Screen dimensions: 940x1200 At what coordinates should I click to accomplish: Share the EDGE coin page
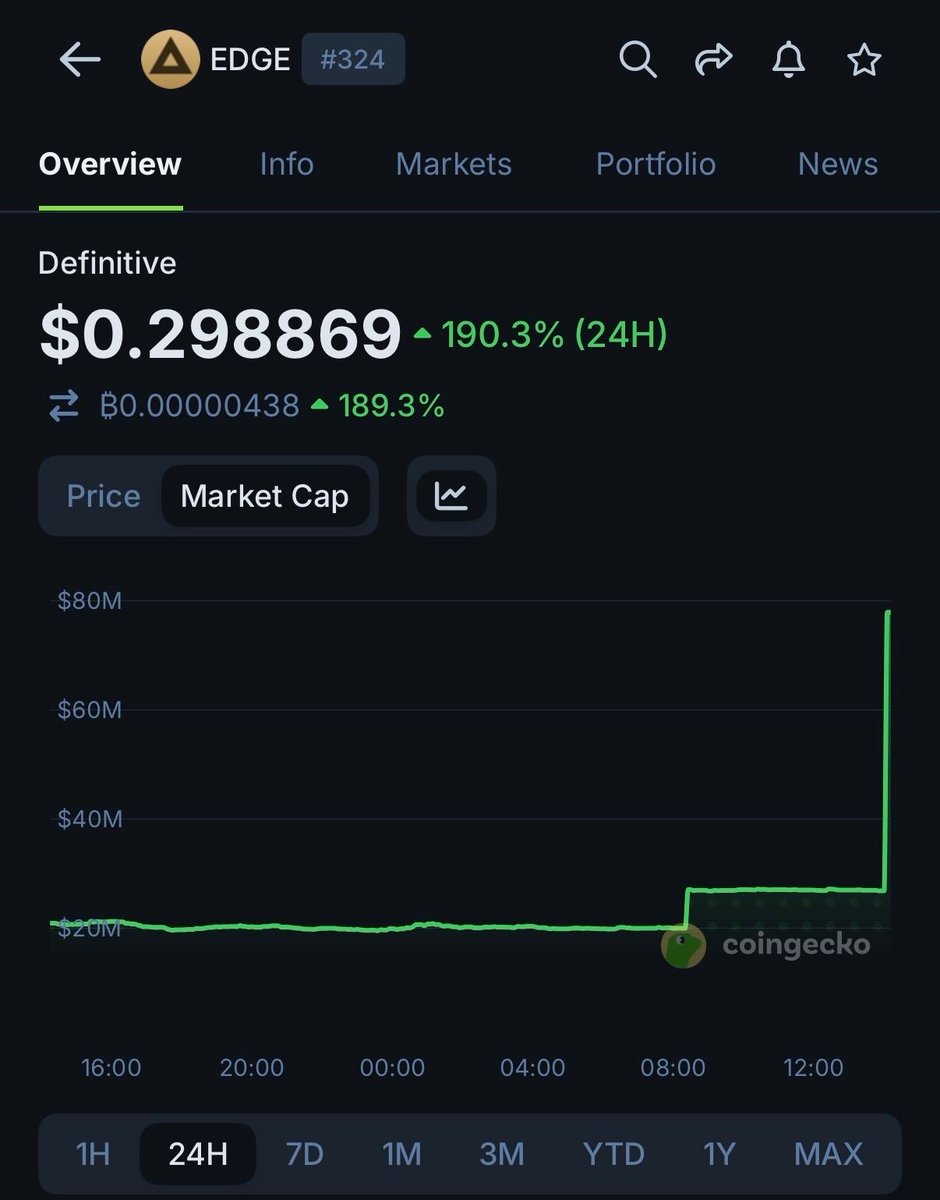[x=713, y=61]
